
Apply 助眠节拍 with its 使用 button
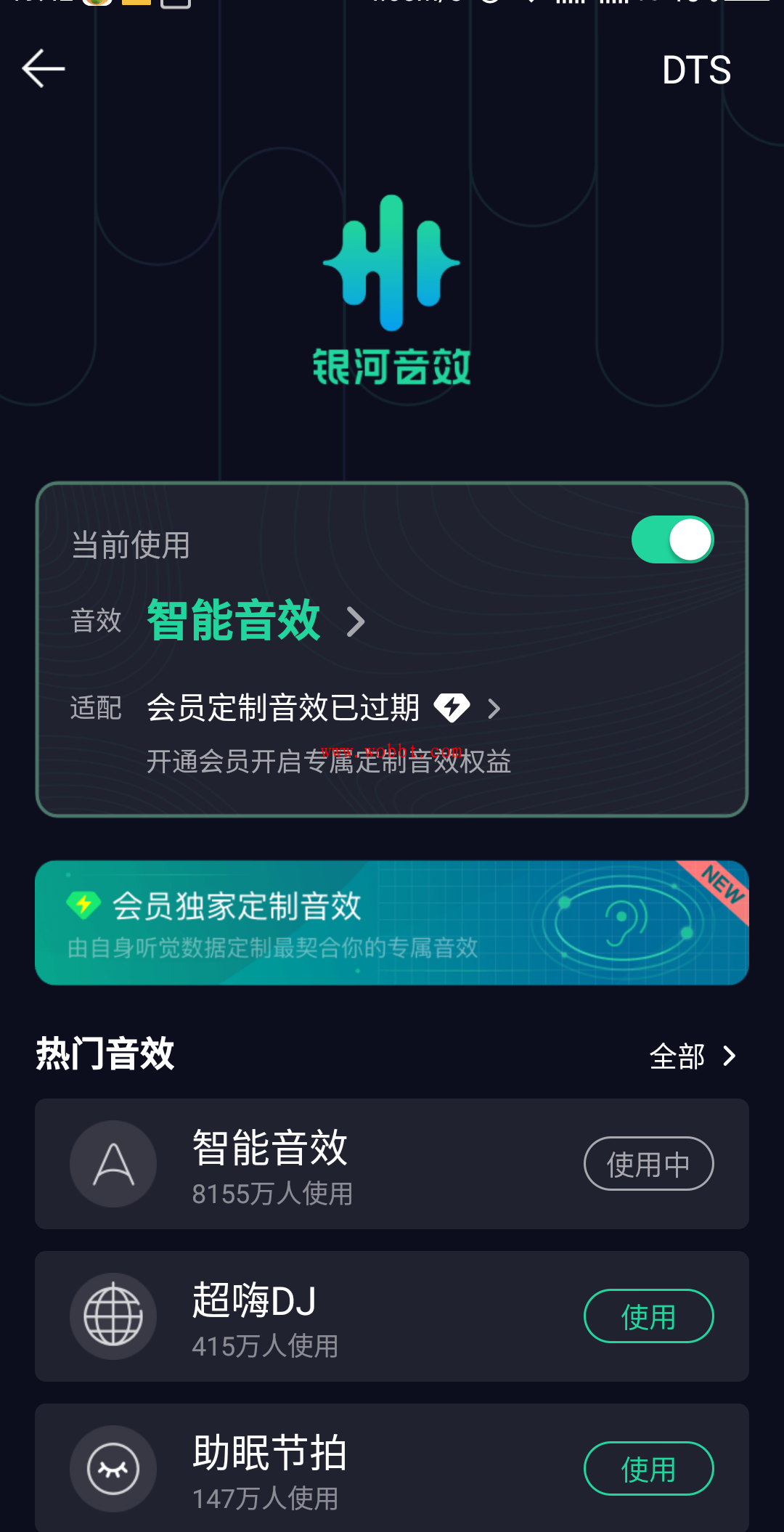(x=648, y=1469)
